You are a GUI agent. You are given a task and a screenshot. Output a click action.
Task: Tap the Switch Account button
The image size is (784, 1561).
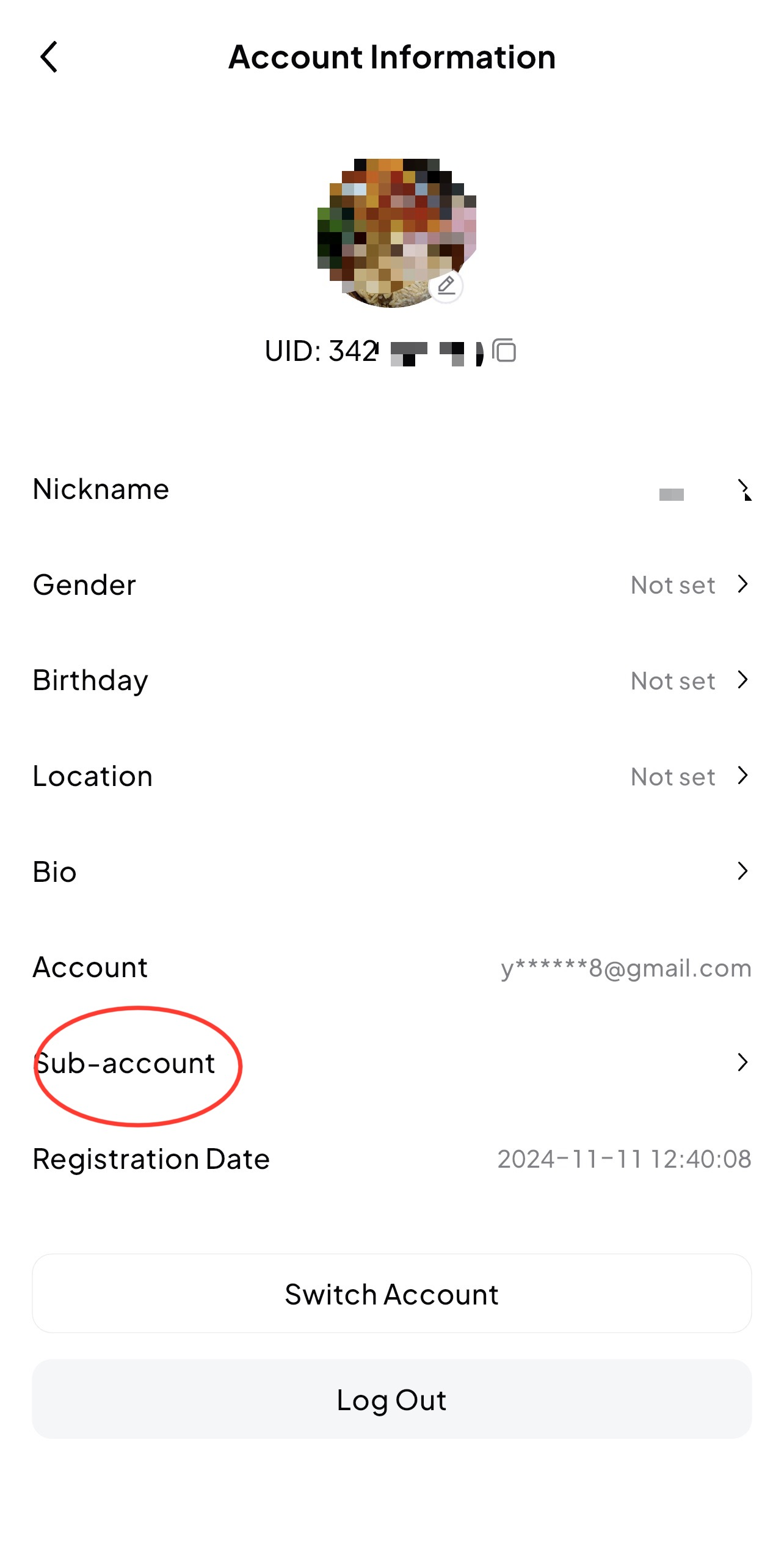[x=391, y=1294]
